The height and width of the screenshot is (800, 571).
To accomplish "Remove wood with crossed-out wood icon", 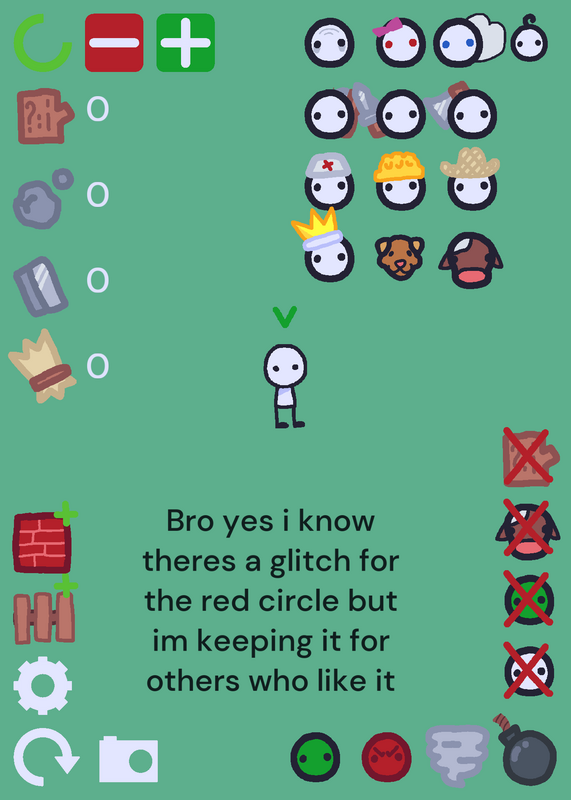I will [x=529, y=457].
